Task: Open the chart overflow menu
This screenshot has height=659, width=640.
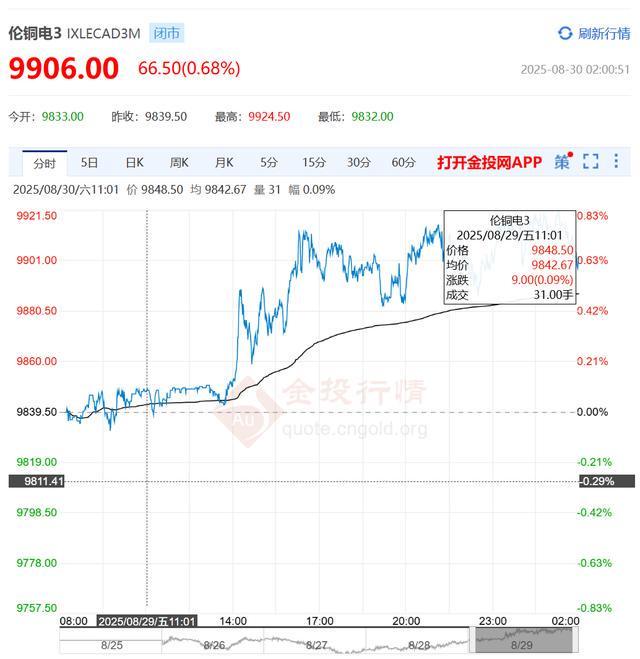Action: [616, 162]
